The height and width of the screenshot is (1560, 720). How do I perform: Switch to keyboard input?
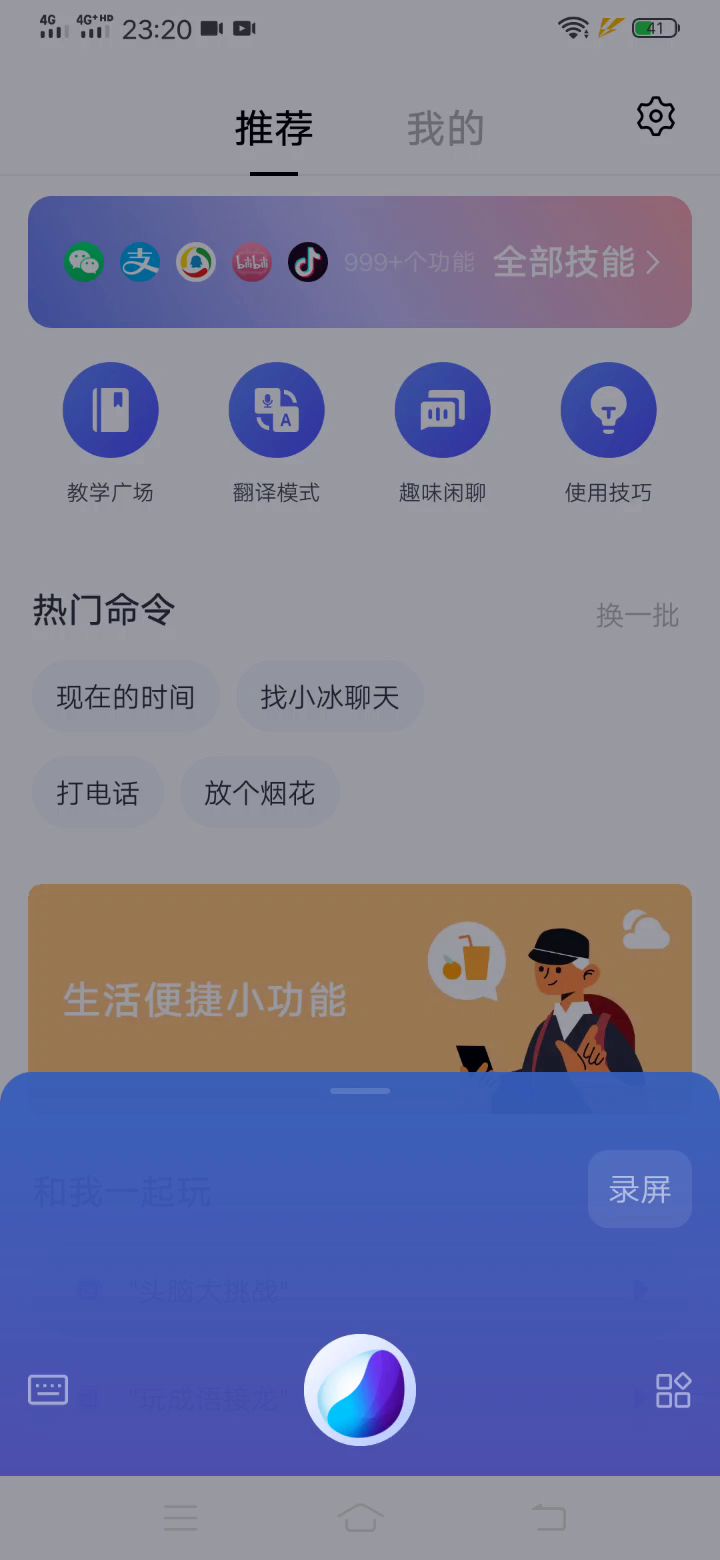48,1390
